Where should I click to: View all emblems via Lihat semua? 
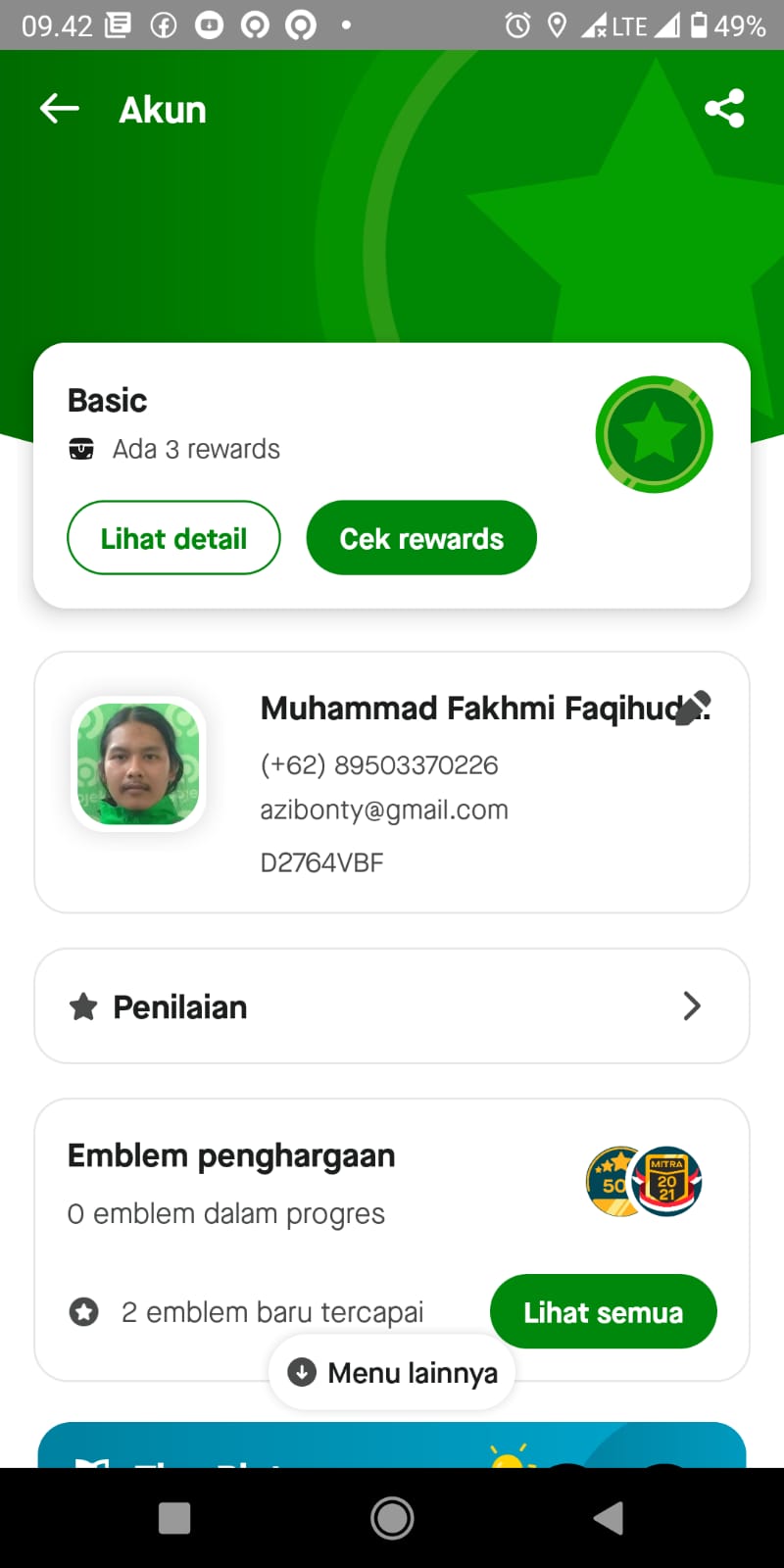(603, 1311)
